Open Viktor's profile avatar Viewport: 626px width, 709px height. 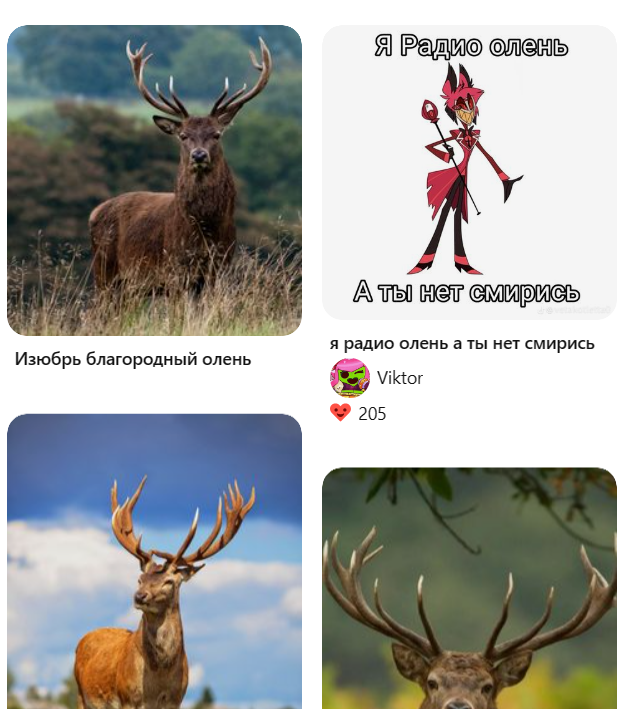349,378
